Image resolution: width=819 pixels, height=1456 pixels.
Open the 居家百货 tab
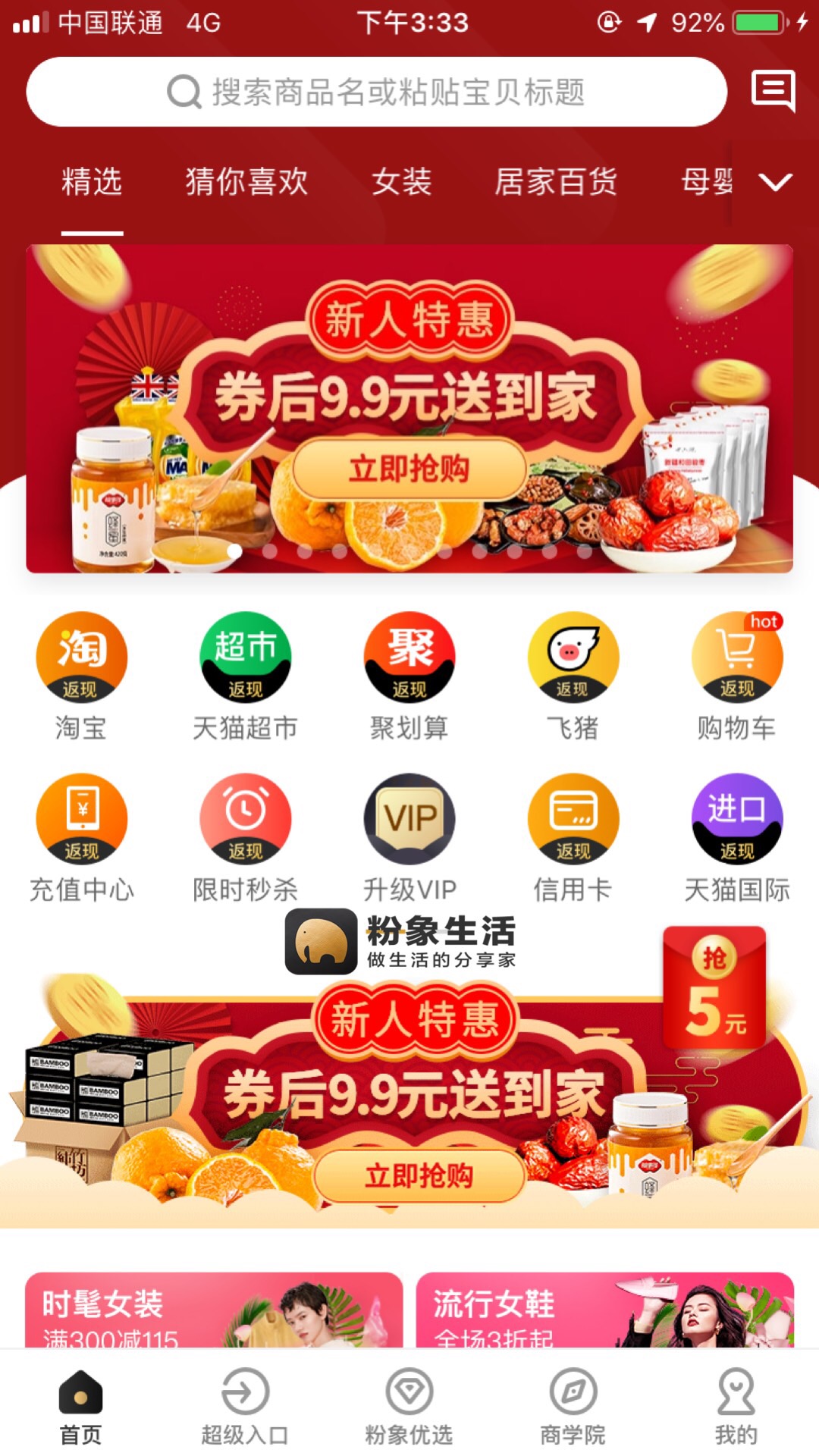(556, 182)
